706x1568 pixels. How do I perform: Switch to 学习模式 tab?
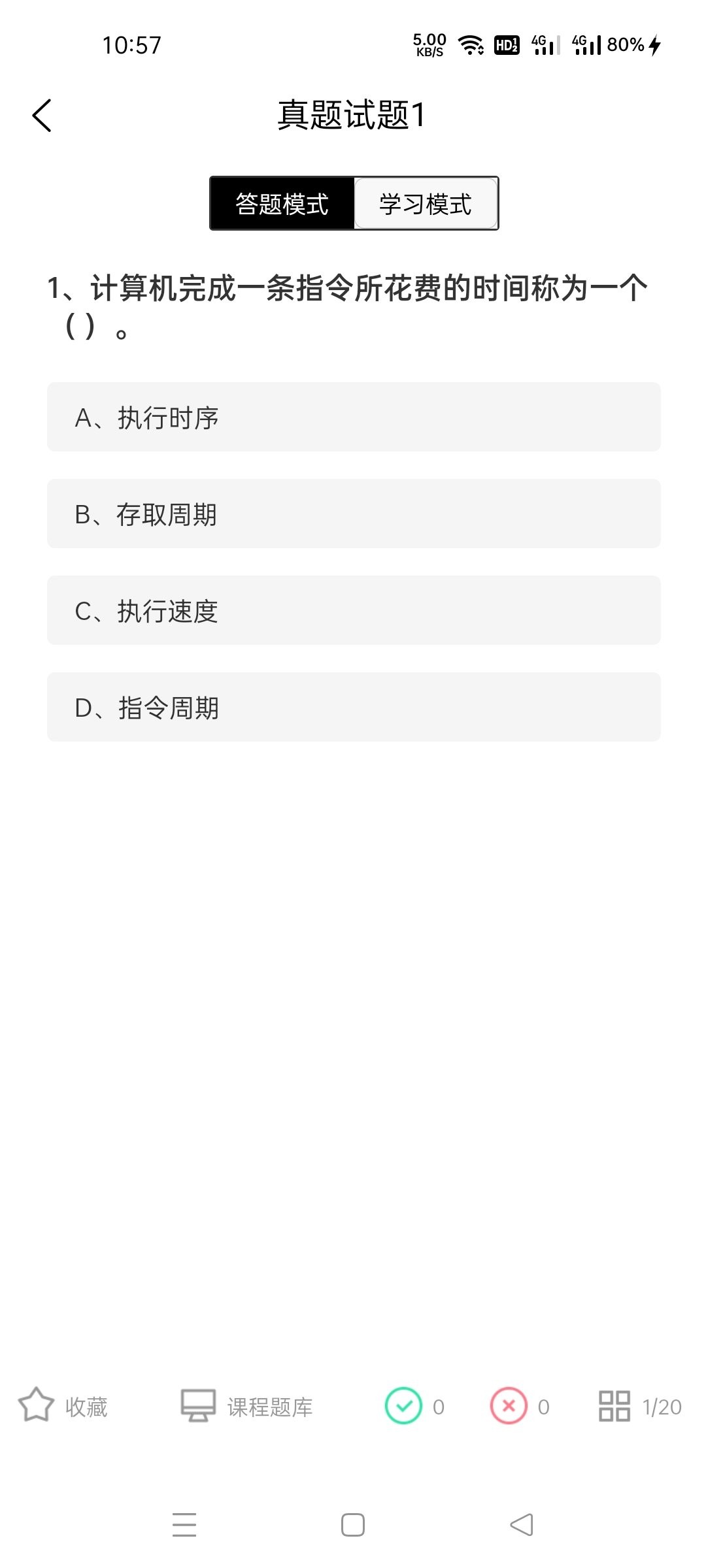pyautogui.click(x=426, y=204)
